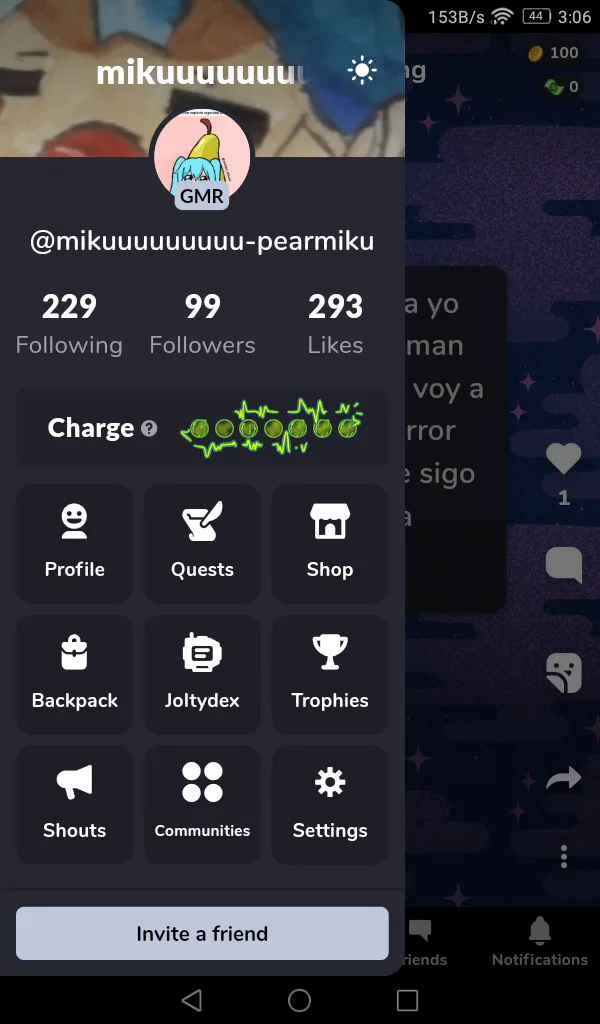Screen dimensions: 600x1024
Task: Open Joltydex
Action: point(202,674)
